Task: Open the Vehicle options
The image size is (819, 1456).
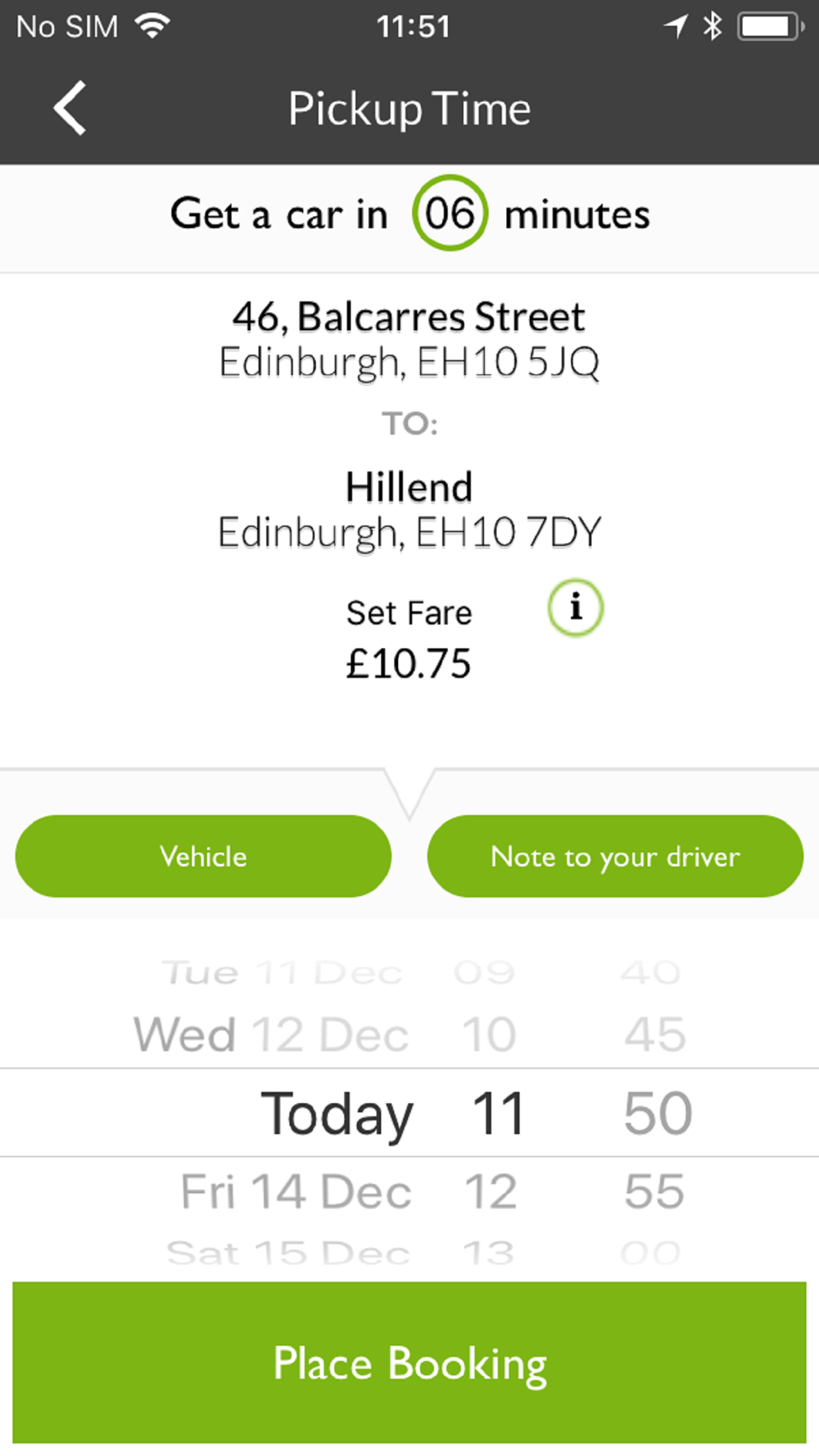Action: (203, 856)
